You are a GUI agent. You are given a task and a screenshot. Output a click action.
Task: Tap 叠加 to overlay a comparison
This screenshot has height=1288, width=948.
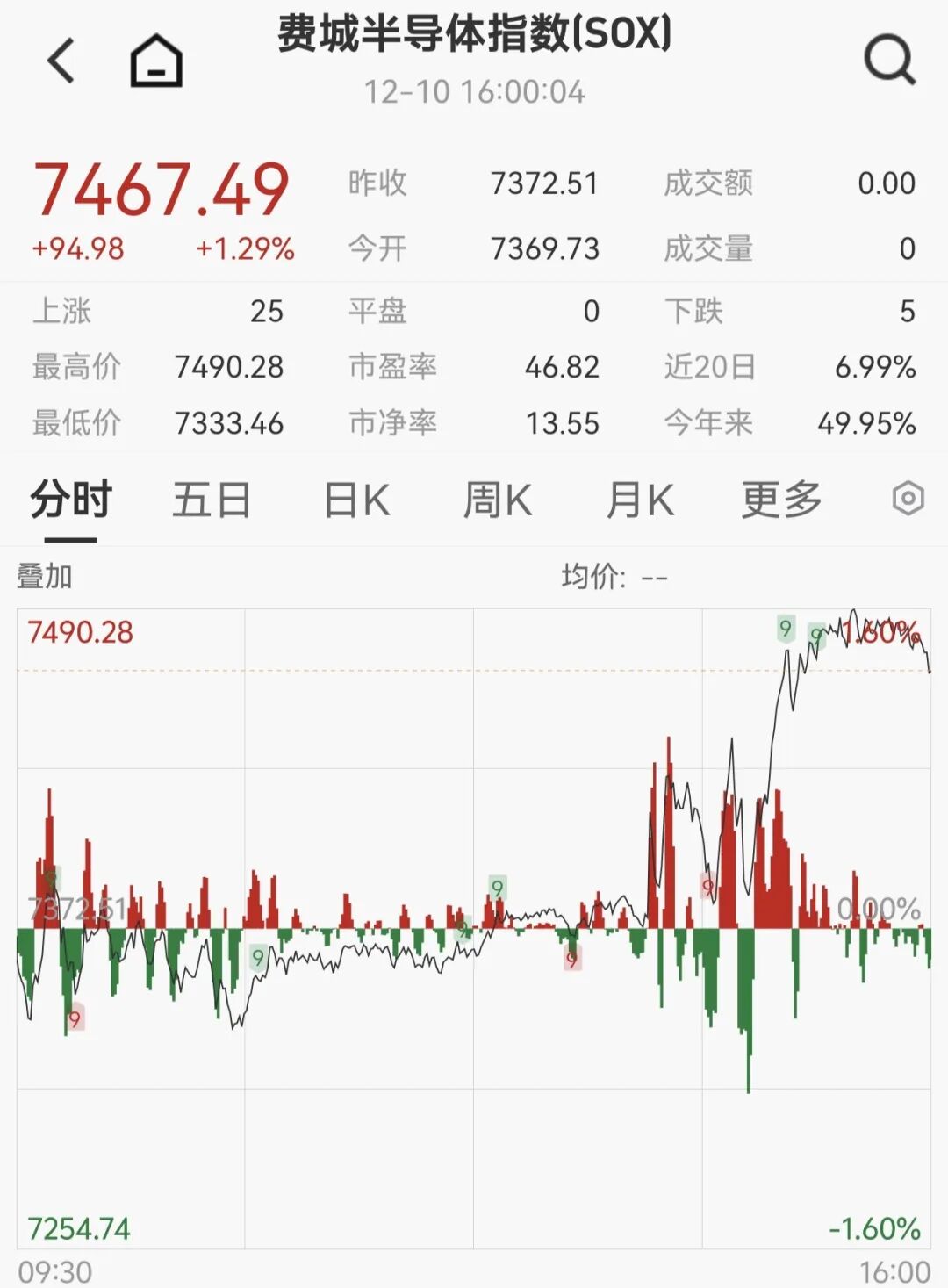click(45, 577)
